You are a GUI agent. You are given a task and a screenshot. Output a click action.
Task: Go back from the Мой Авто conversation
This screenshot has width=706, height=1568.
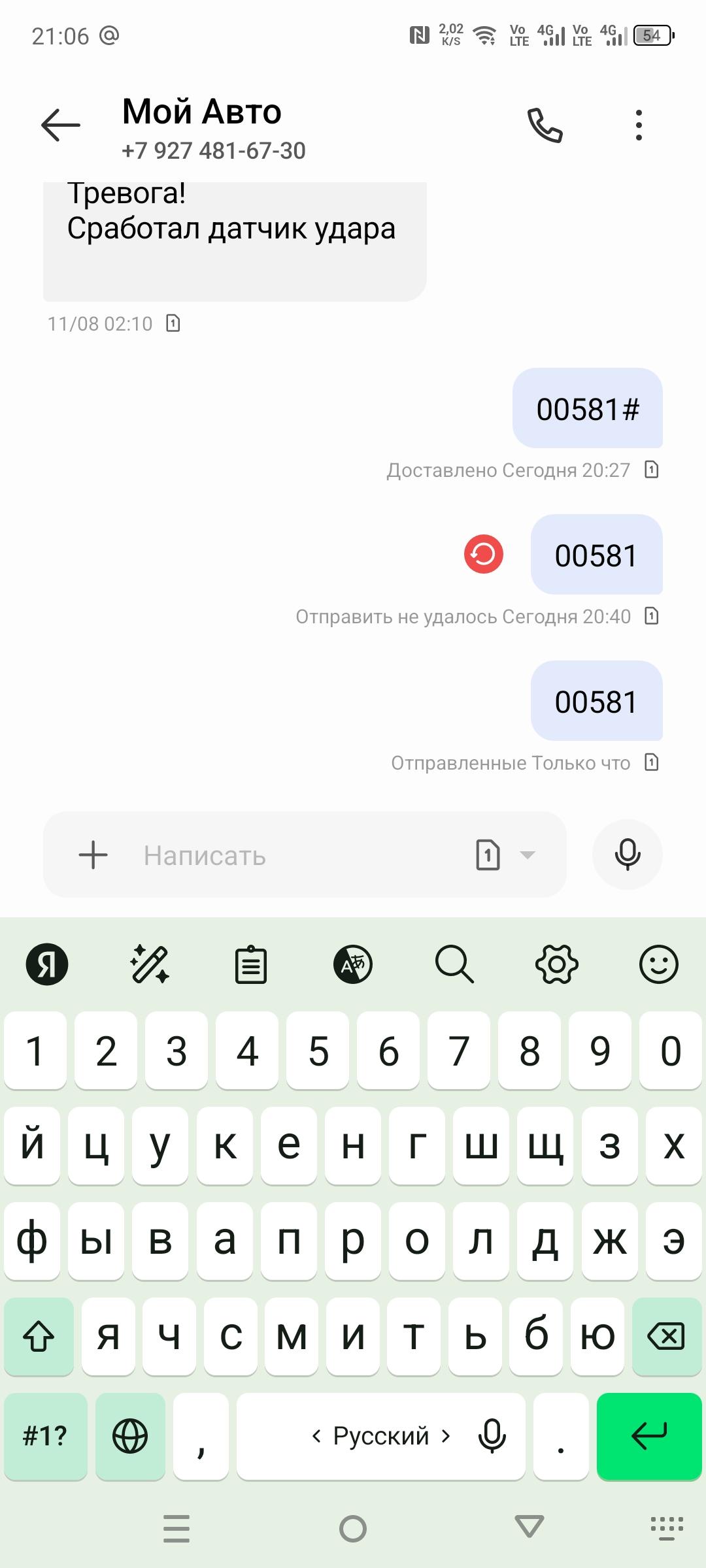click(60, 125)
